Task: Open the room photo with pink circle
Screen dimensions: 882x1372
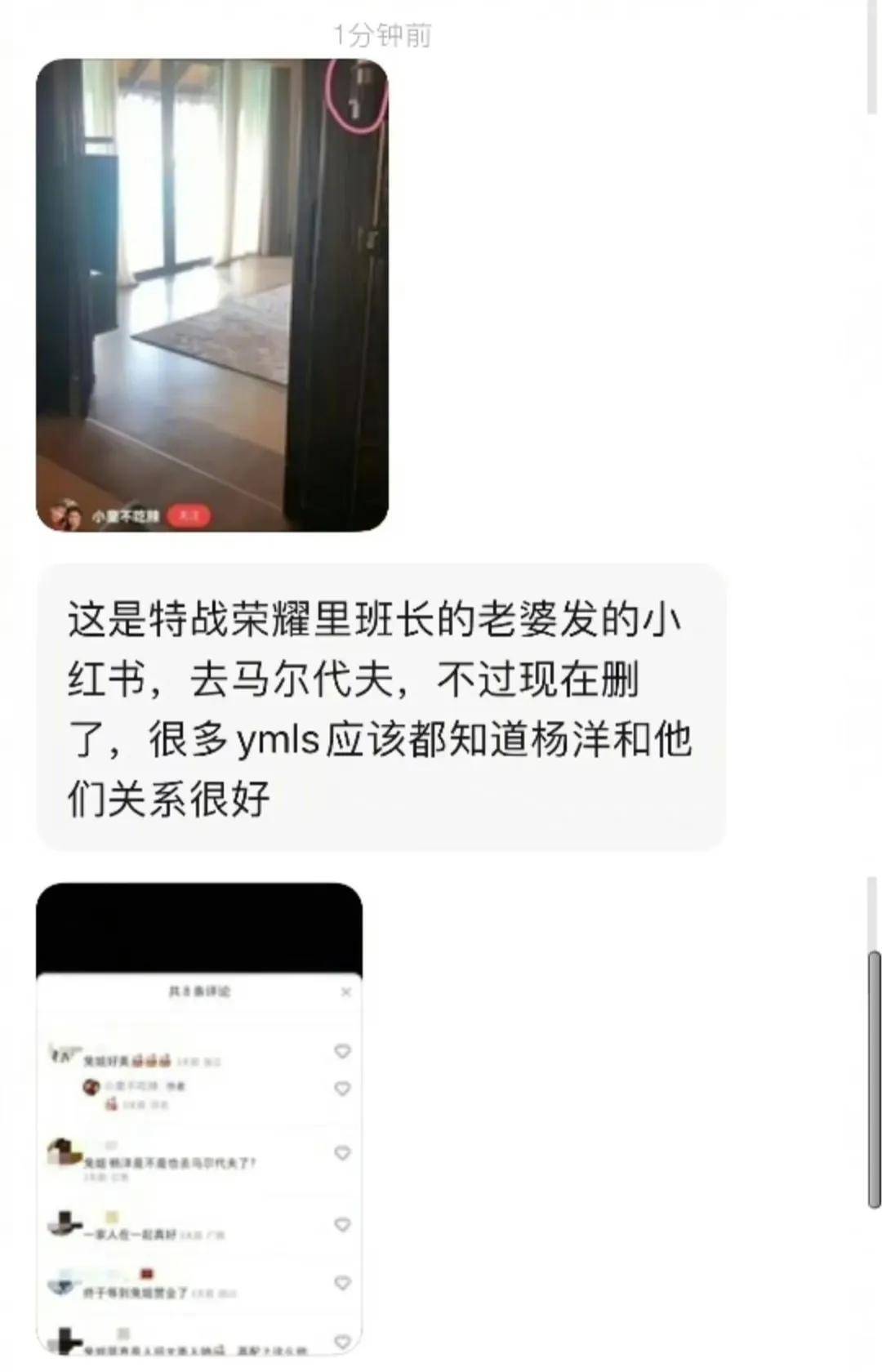Action: click(x=212, y=294)
